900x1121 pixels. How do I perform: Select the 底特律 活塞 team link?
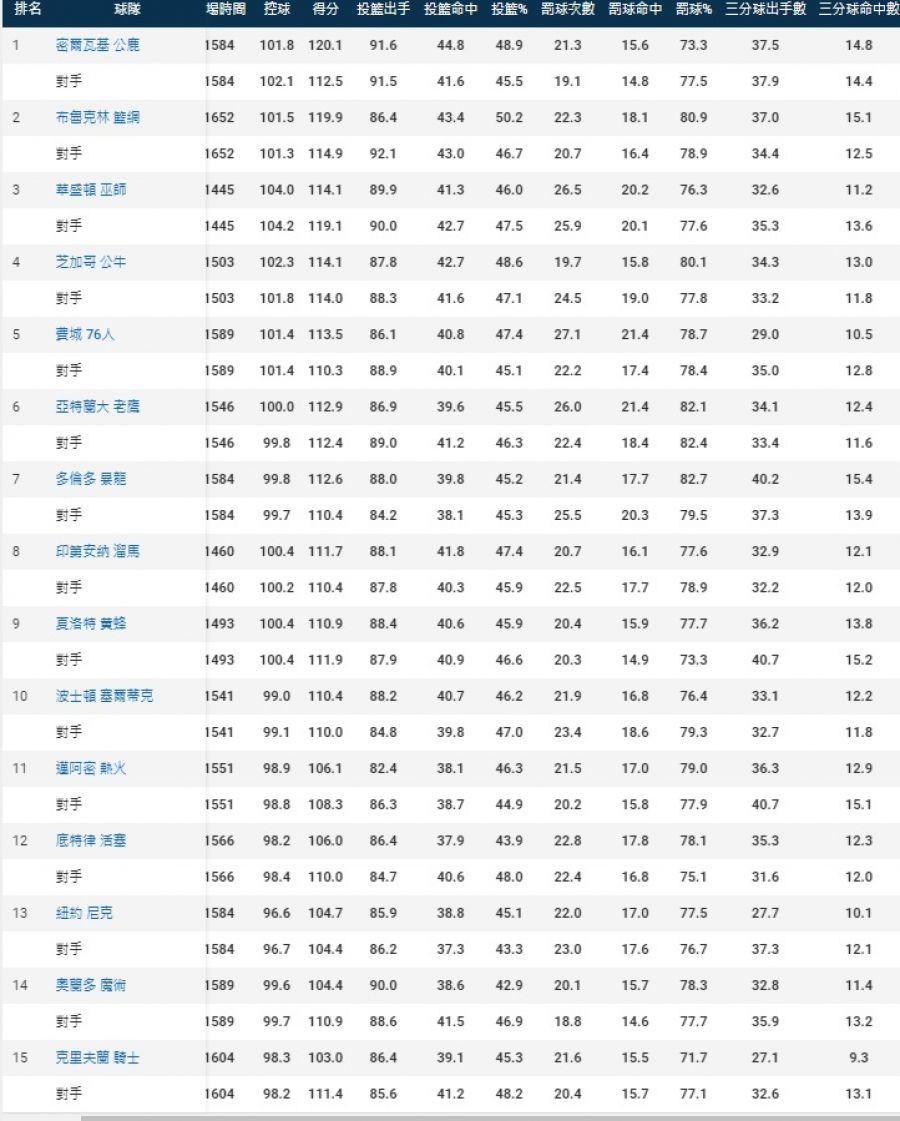(91, 840)
